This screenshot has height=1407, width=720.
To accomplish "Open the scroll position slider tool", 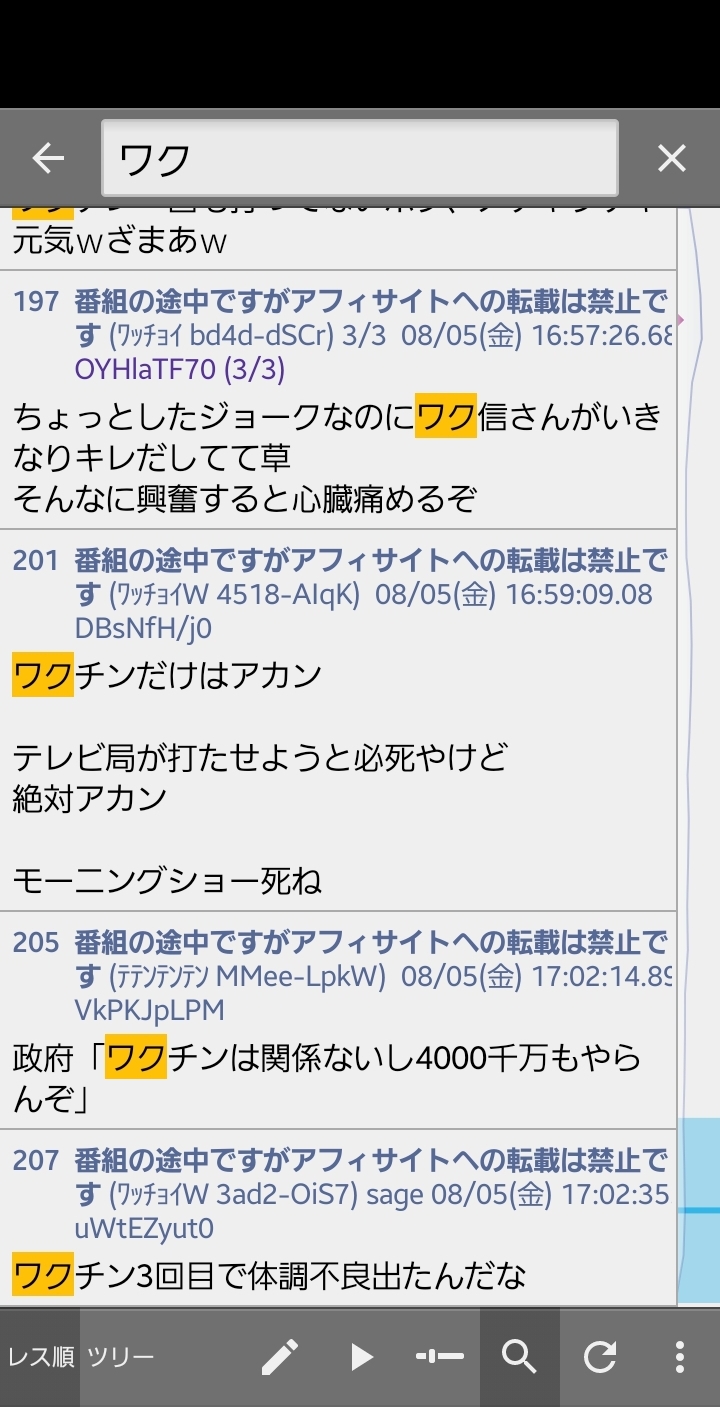I will [440, 1357].
